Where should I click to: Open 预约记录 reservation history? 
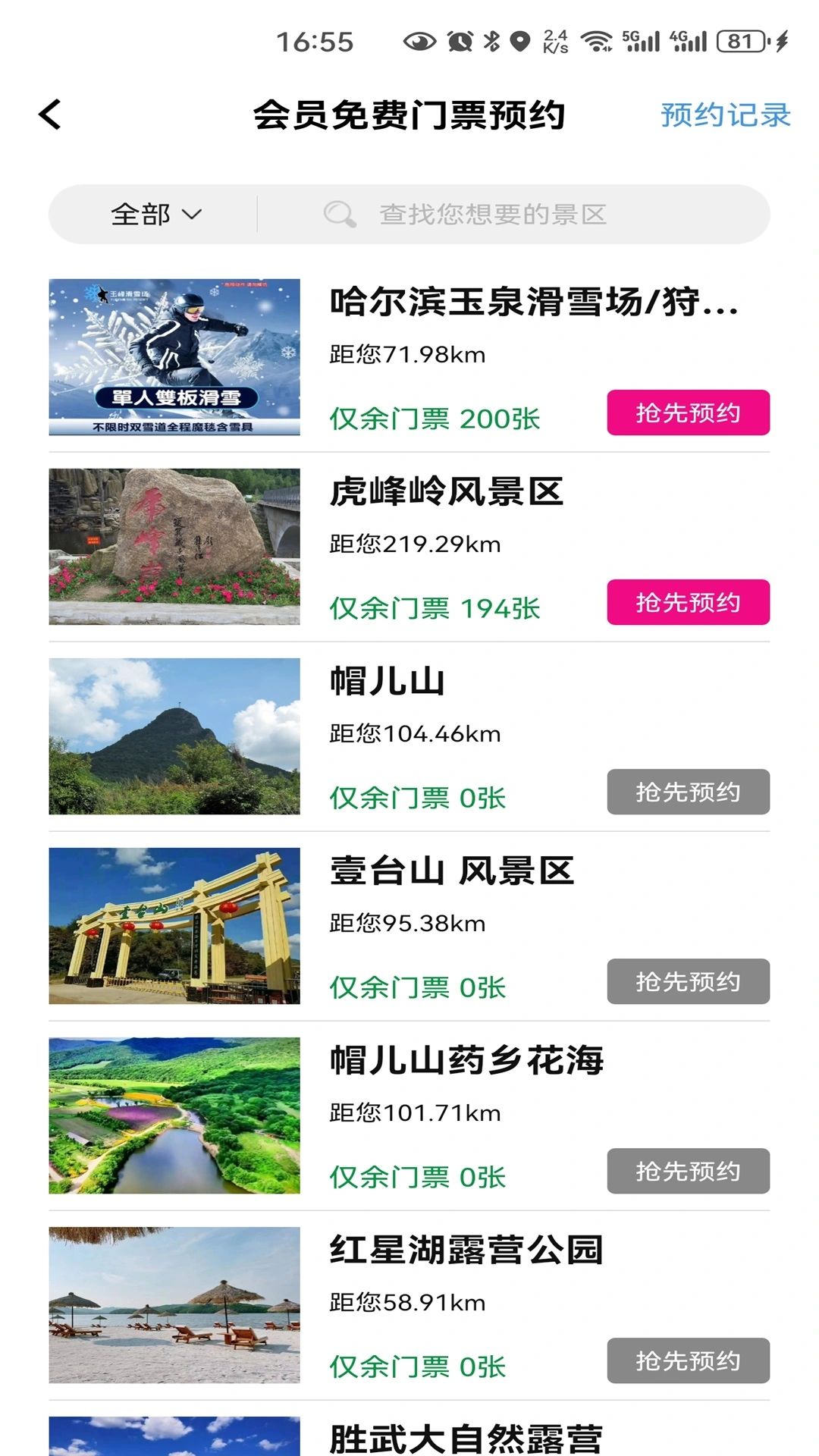tap(724, 114)
